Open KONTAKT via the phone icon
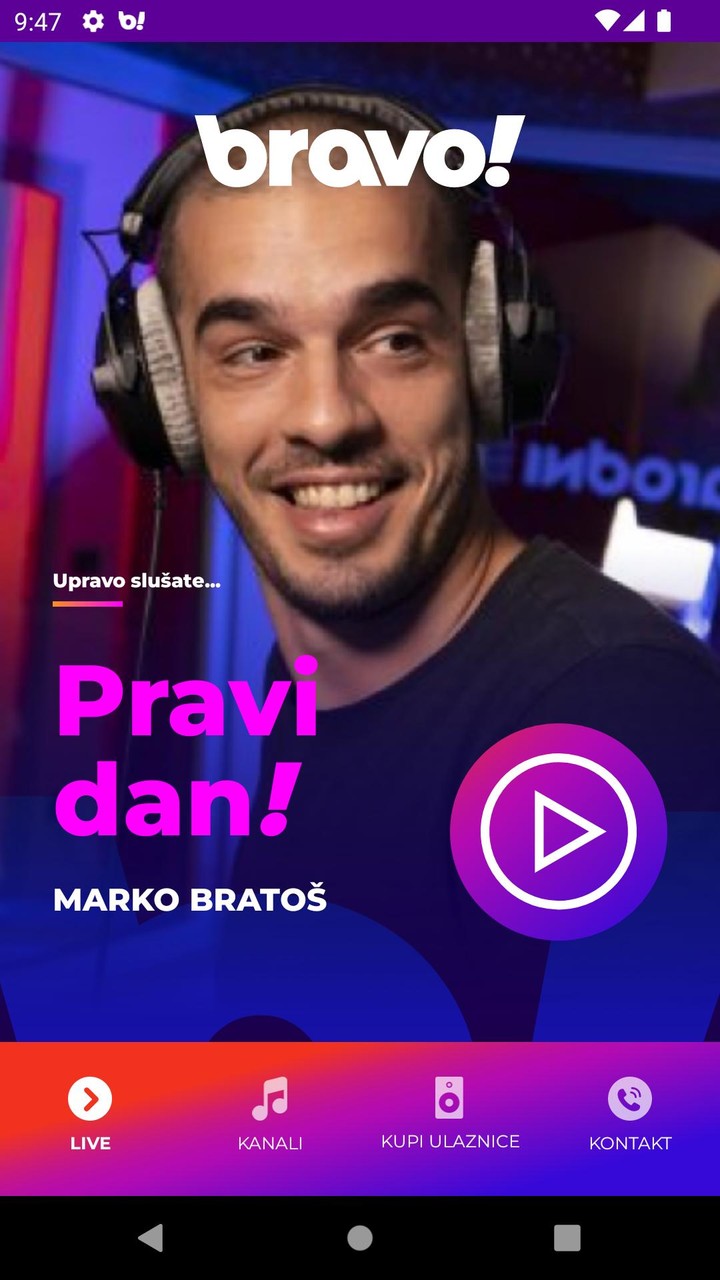 [629, 1098]
